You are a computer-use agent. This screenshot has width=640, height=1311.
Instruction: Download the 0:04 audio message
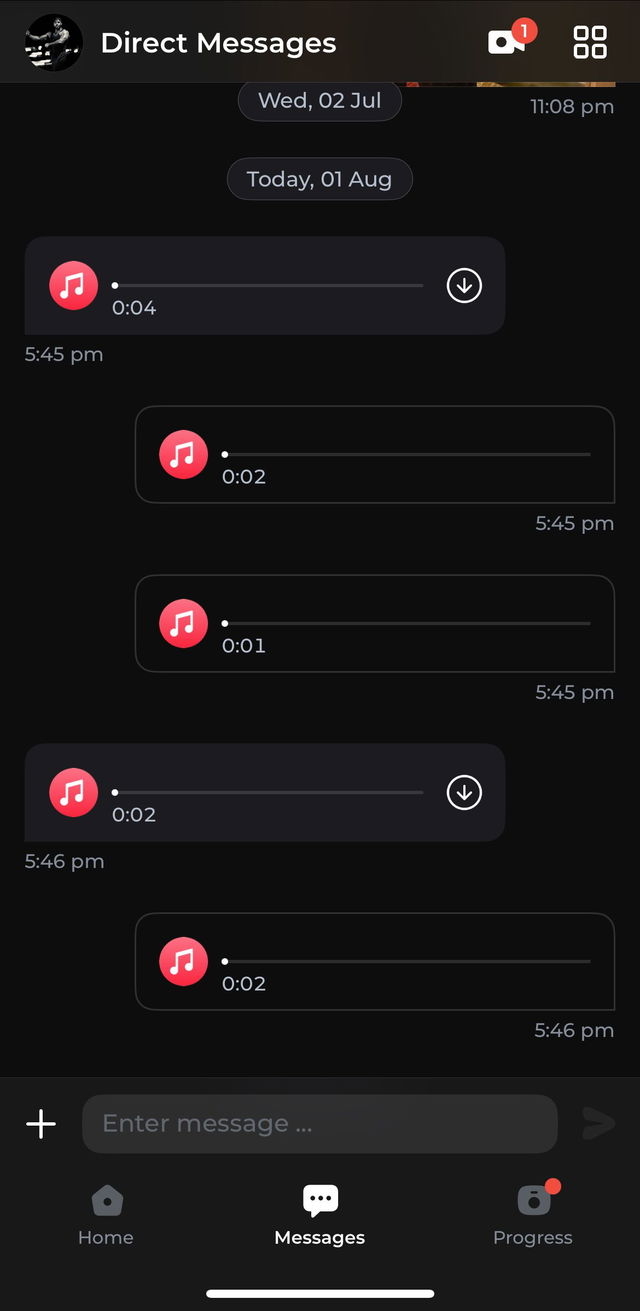click(464, 286)
